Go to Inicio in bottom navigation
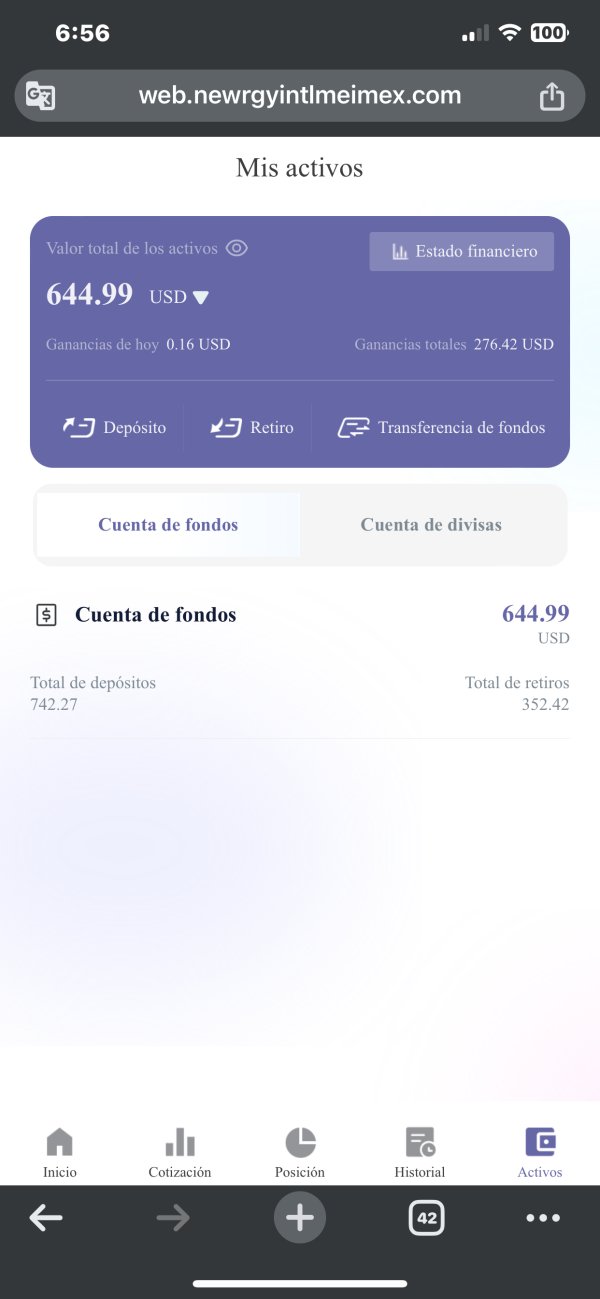 [x=60, y=1153]
